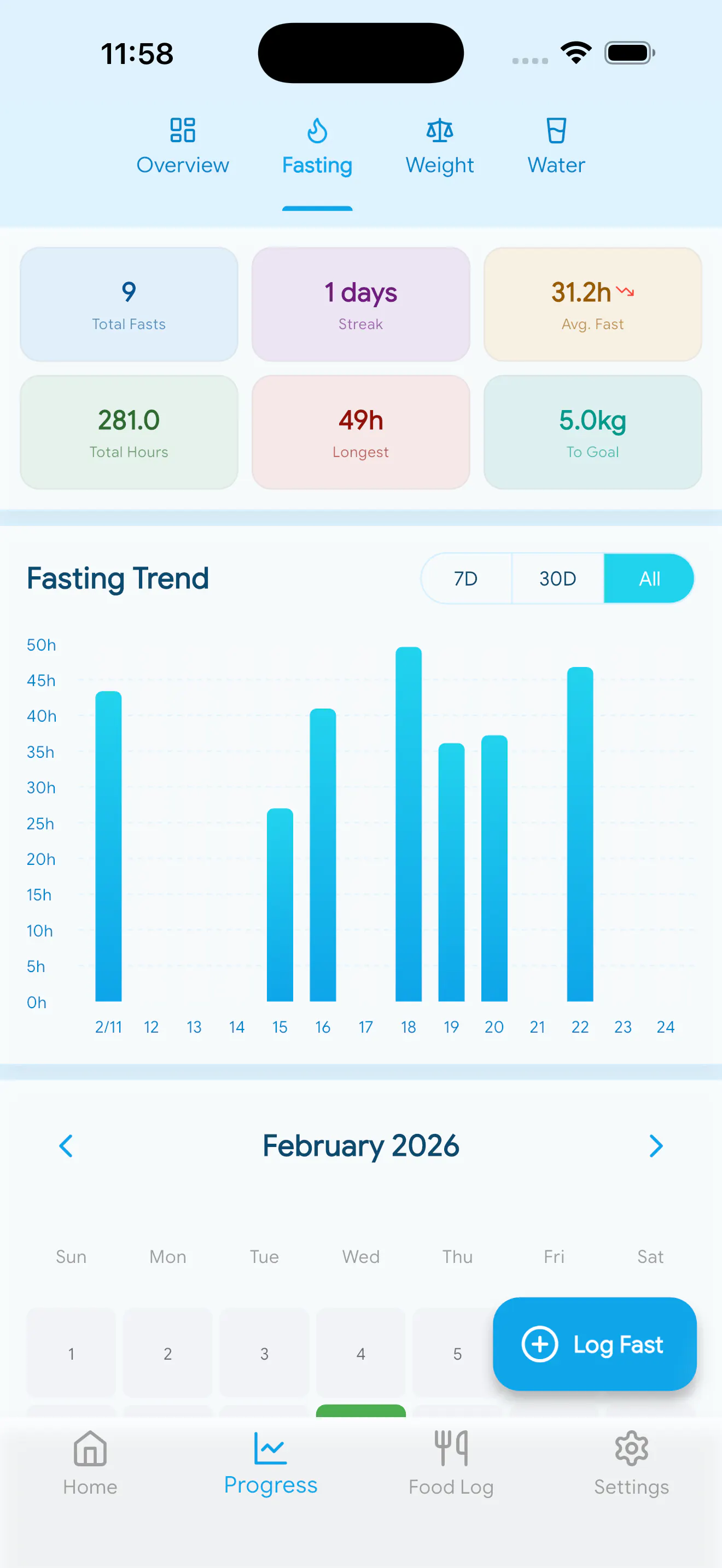Tap the Log Fast button

click(594, 1344)
